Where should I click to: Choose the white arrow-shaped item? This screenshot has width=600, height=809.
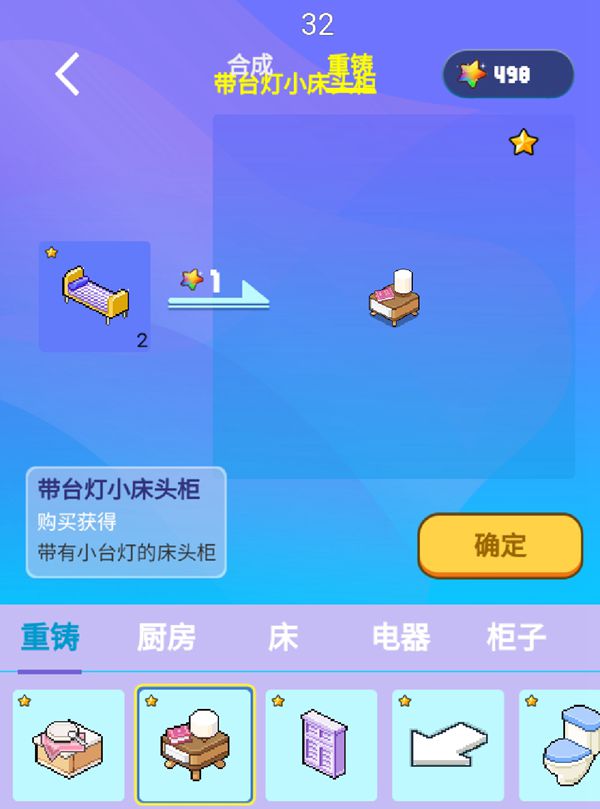point(448,745)
